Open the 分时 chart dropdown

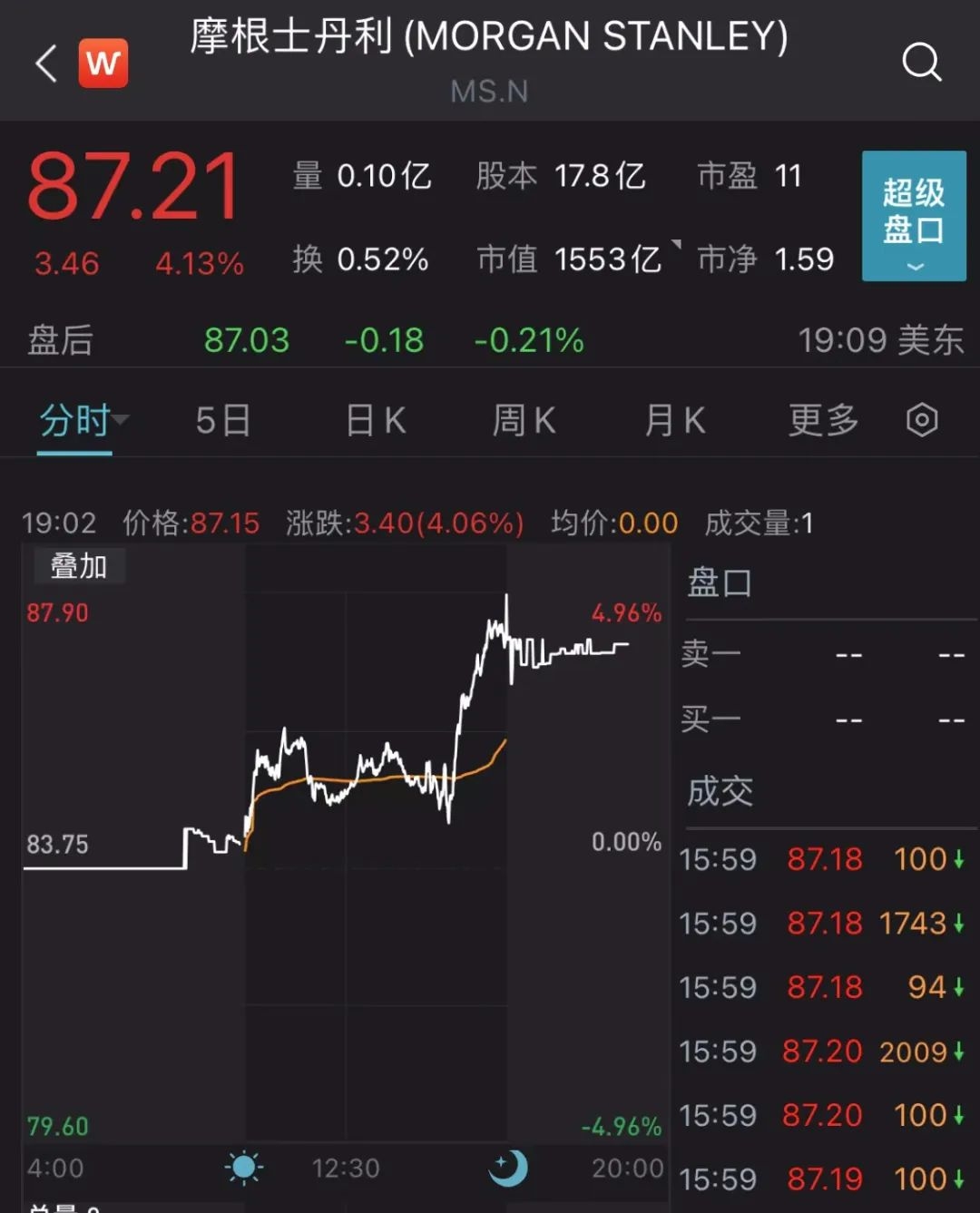[x=83, y=421]
